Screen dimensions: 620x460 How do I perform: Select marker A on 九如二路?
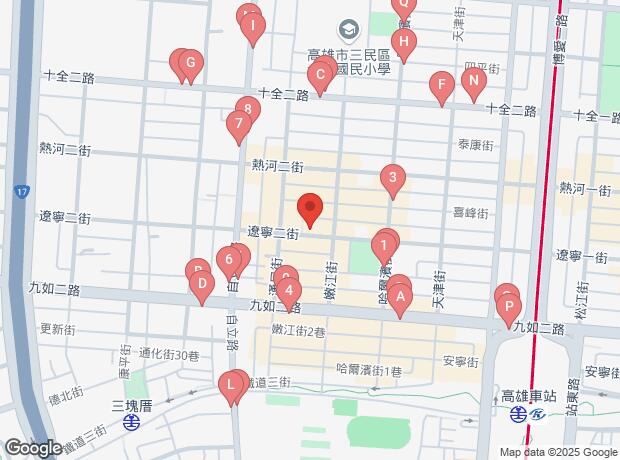click(399, 296)
